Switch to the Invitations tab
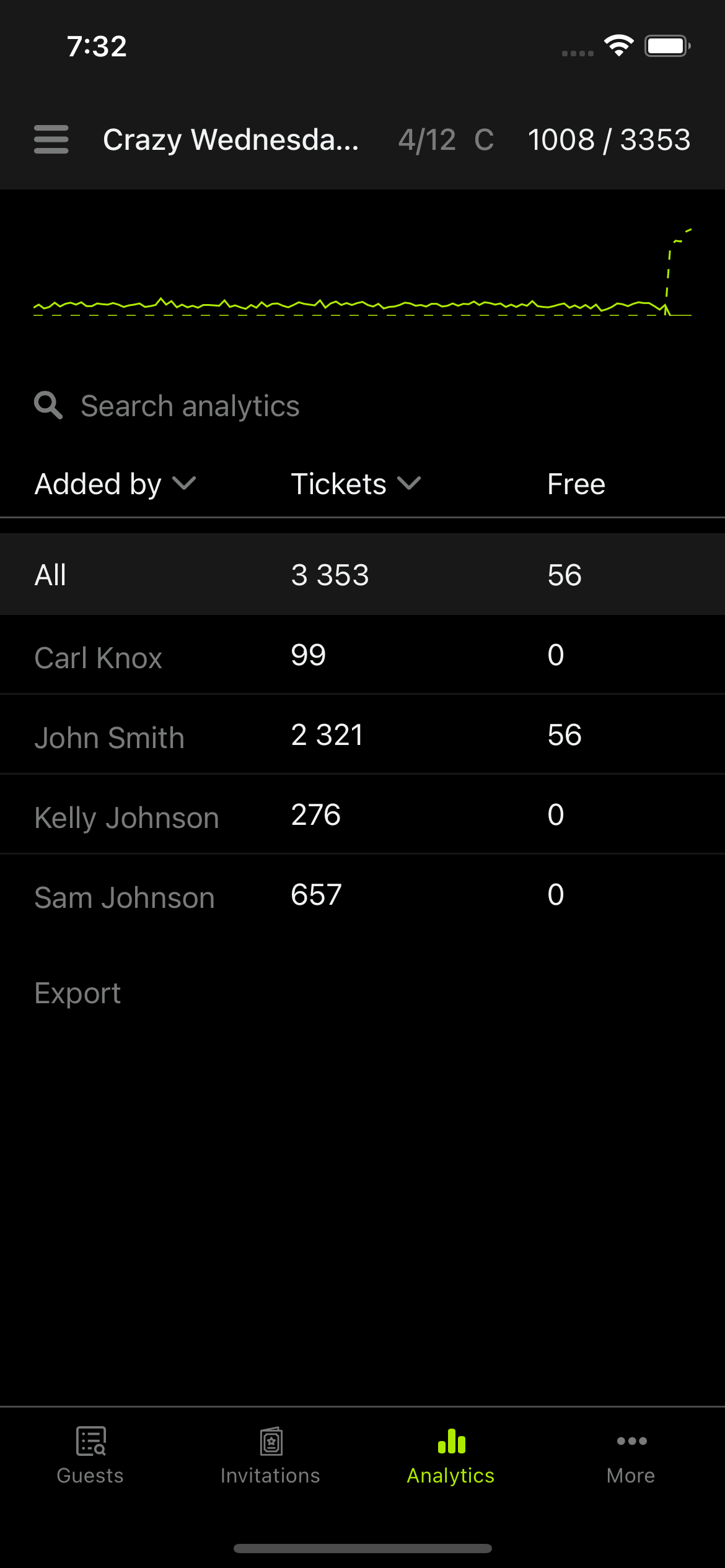 click(271, 1455)
